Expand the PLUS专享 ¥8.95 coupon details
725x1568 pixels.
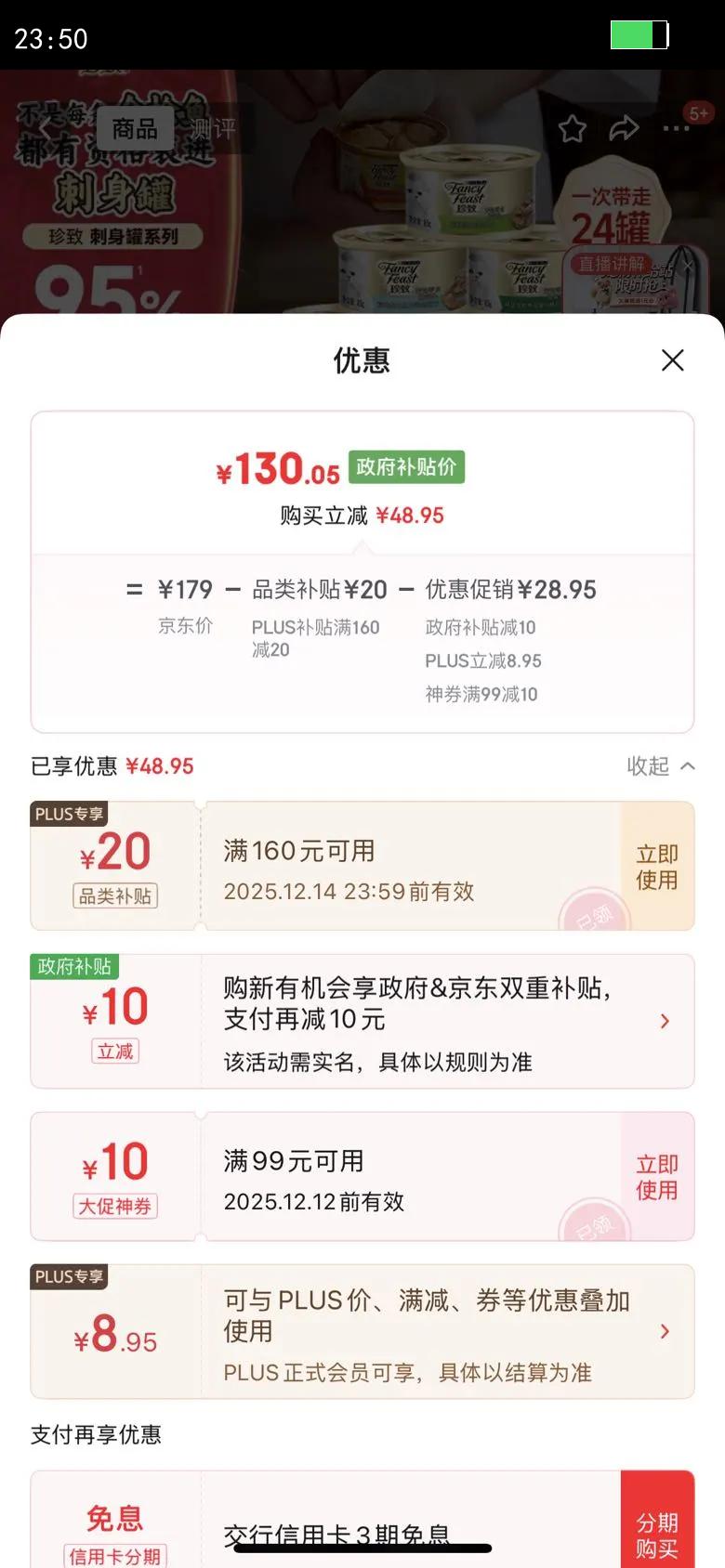tap(664, 1331)
